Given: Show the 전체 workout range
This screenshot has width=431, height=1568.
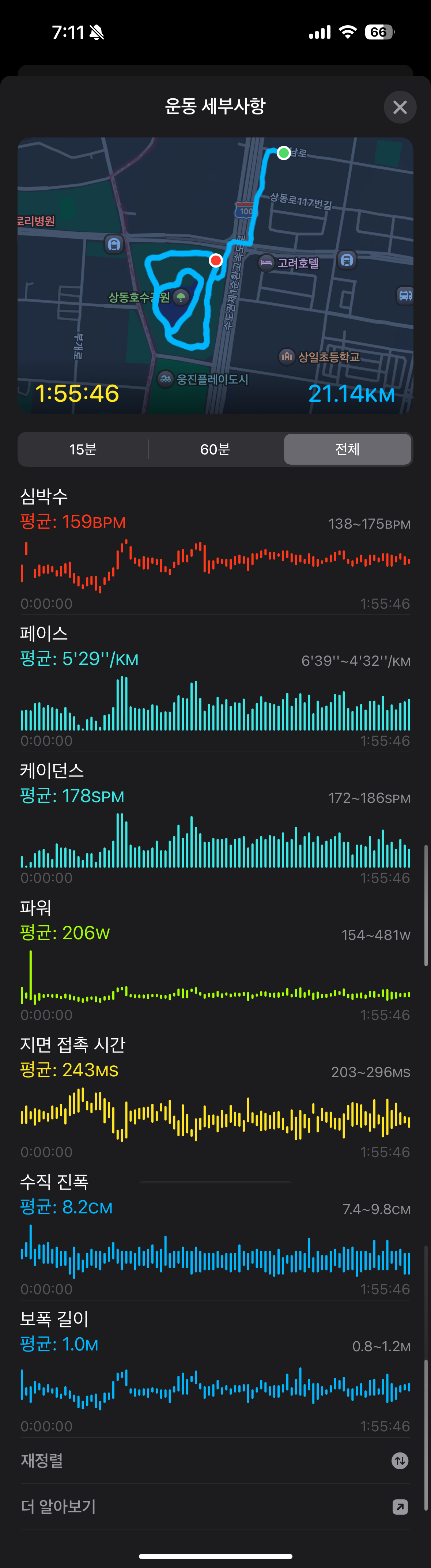Looking at the screenshot, I should 347,449.
